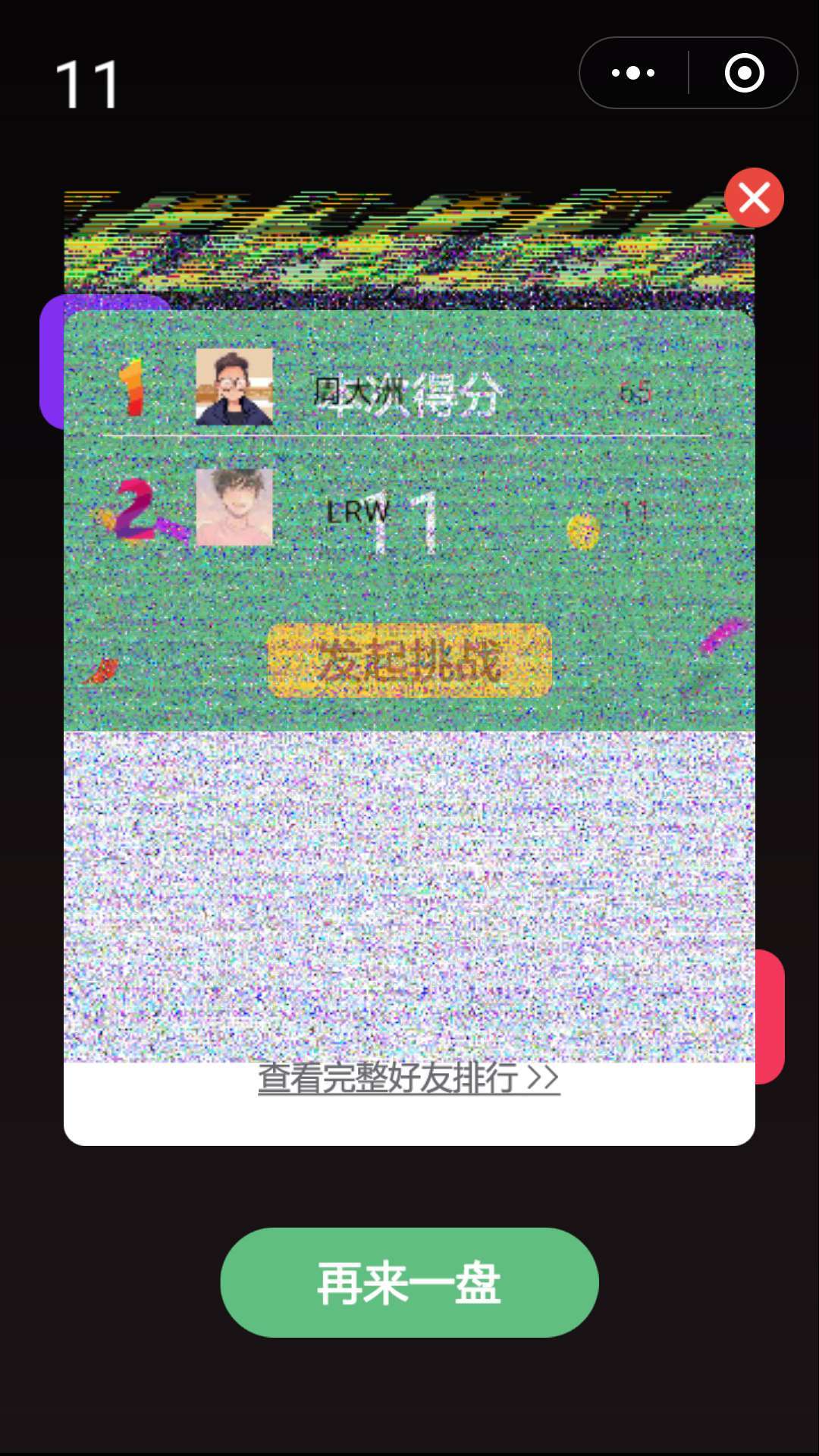Open the 查看完整好友排行 link
819x1456 pixels.
coord(409,1078)
